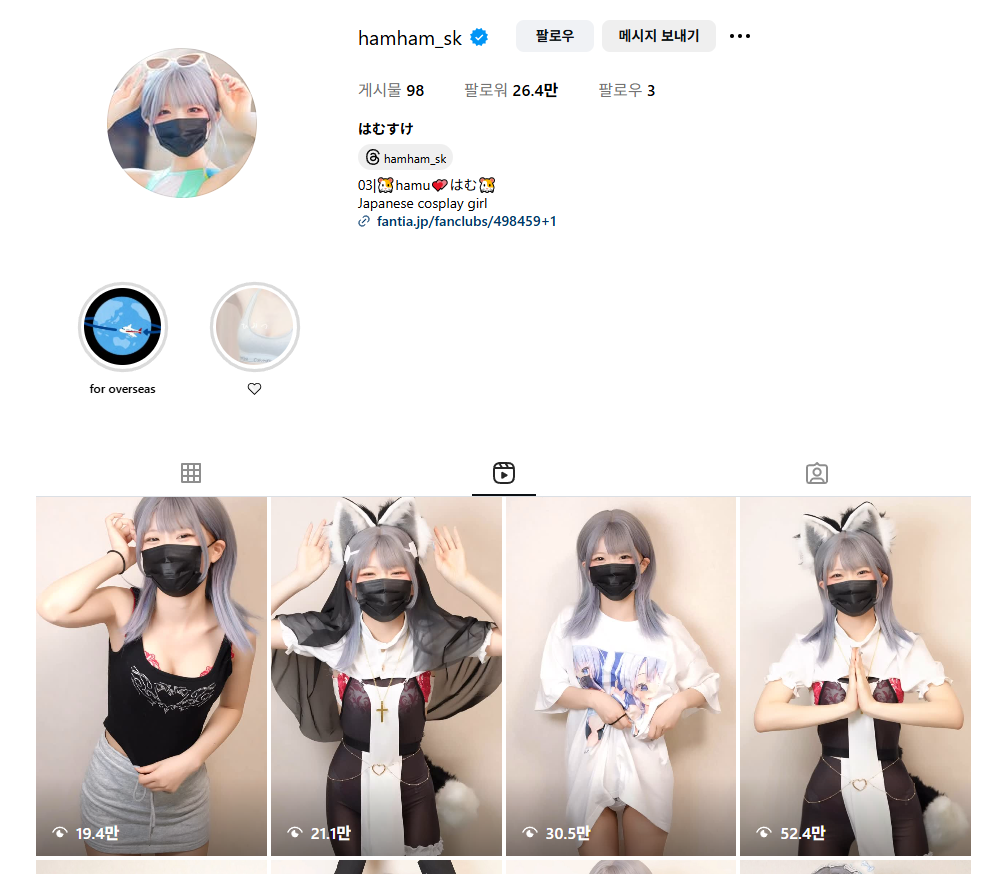
Task: Follow the hamham_sk account
Action: tap(554, 36)
